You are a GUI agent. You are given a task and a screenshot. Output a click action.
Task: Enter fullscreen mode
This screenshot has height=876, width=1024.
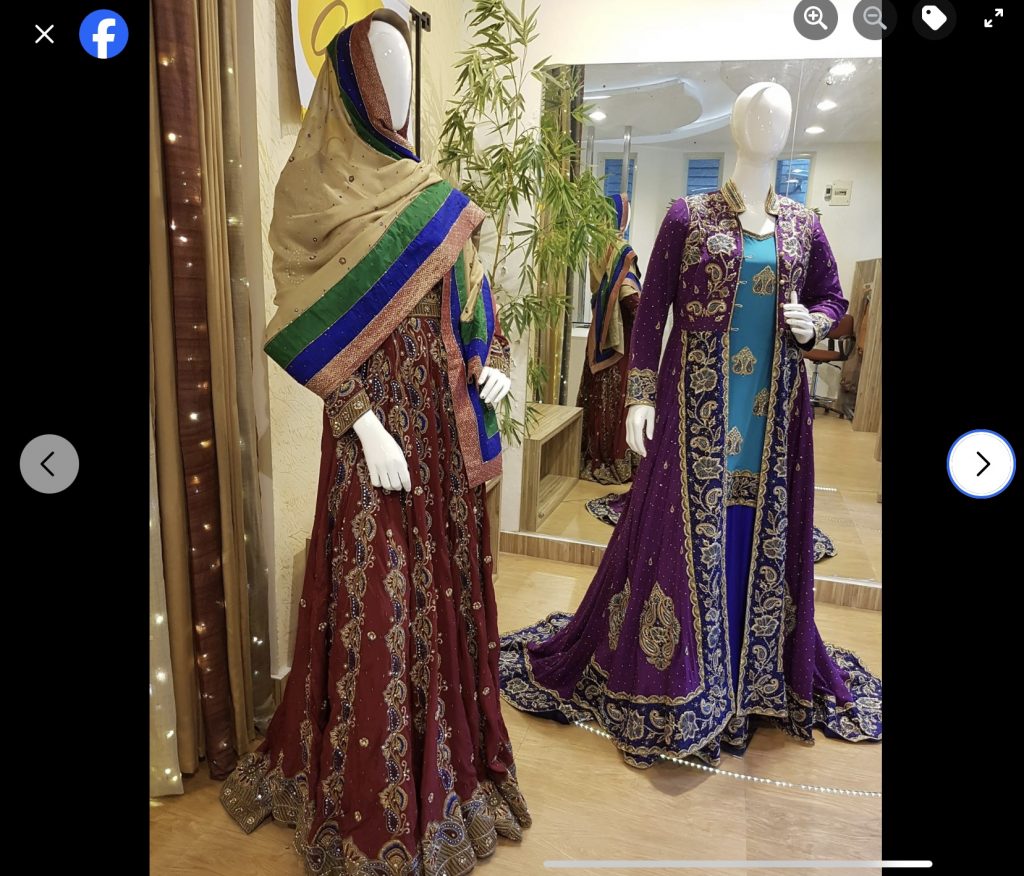pos(993,18)
